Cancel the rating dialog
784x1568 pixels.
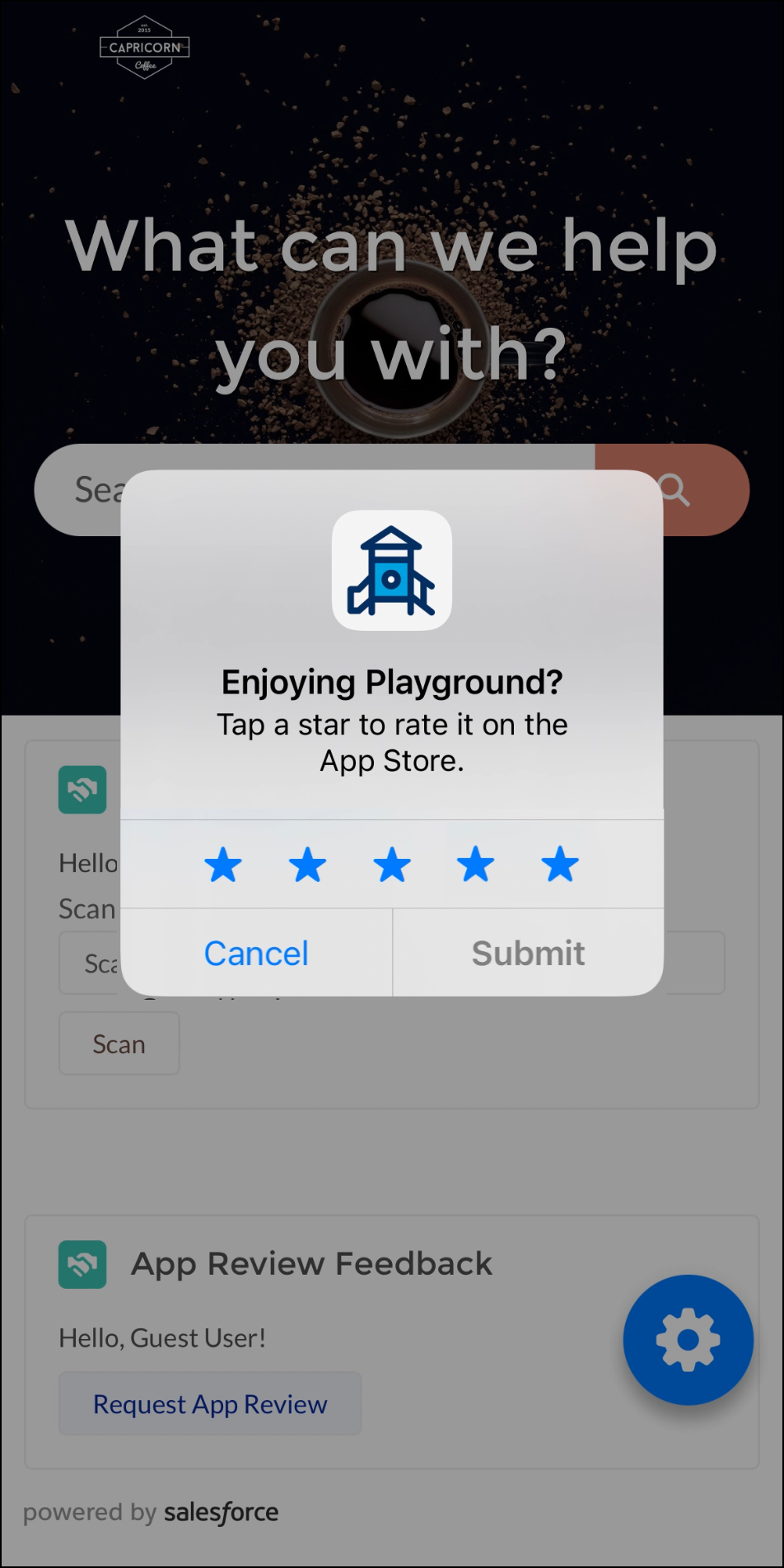(256, 953)
